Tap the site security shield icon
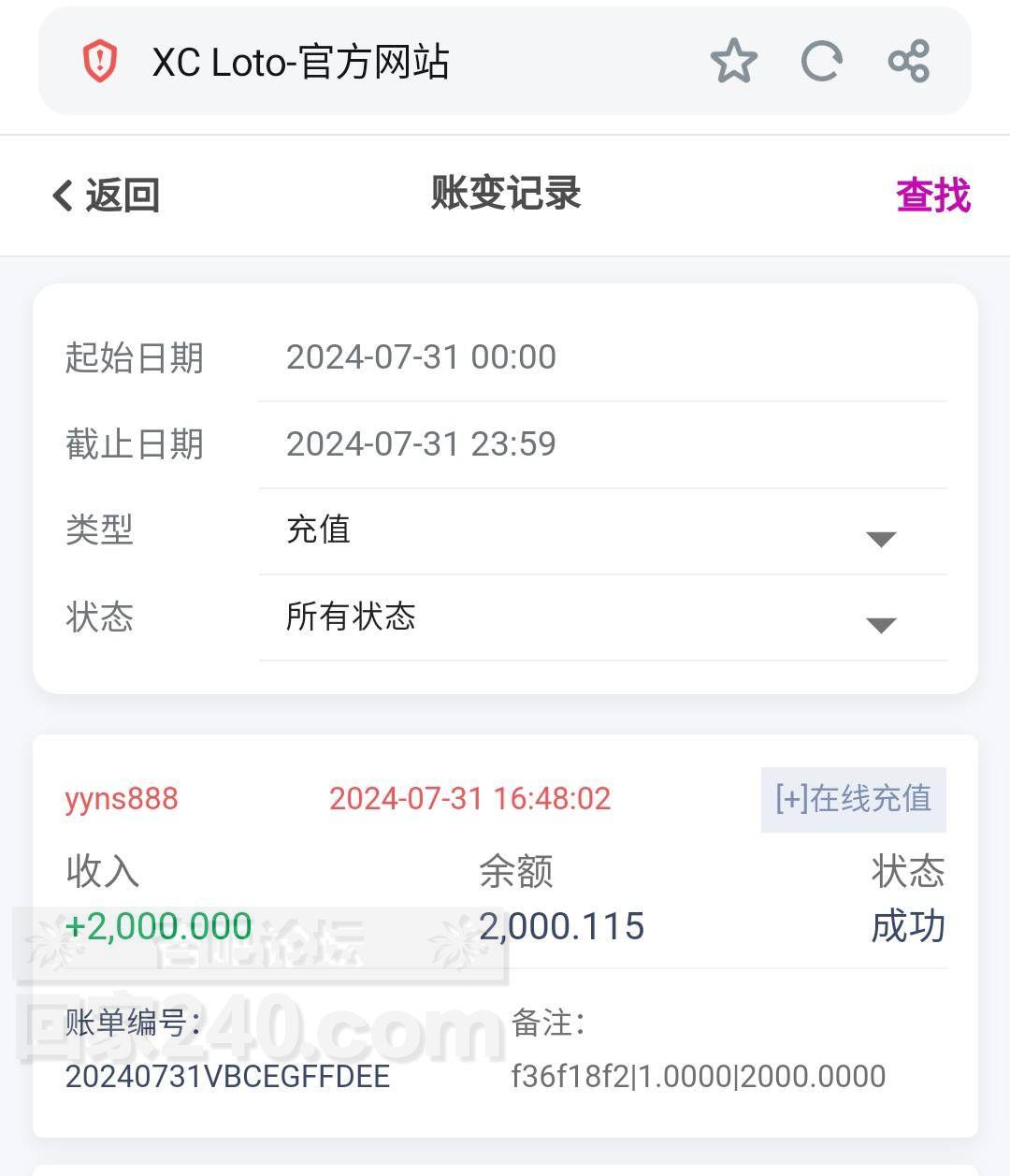The height and width of the screenshot is (1176, 1010). [100, 62]
